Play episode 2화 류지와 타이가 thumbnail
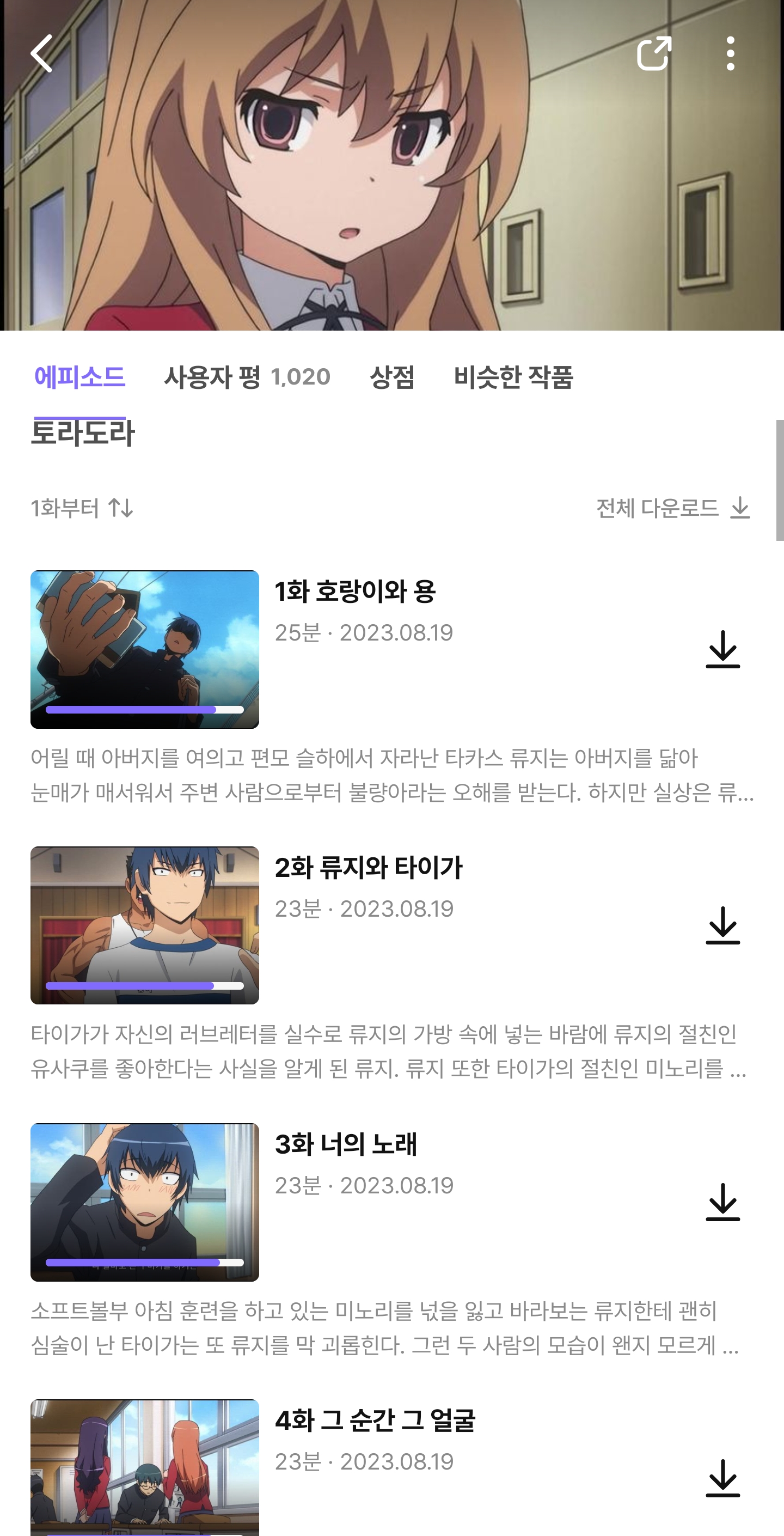Image resolution: width=784 pixels, height=1536 pixels. [145, 925]
